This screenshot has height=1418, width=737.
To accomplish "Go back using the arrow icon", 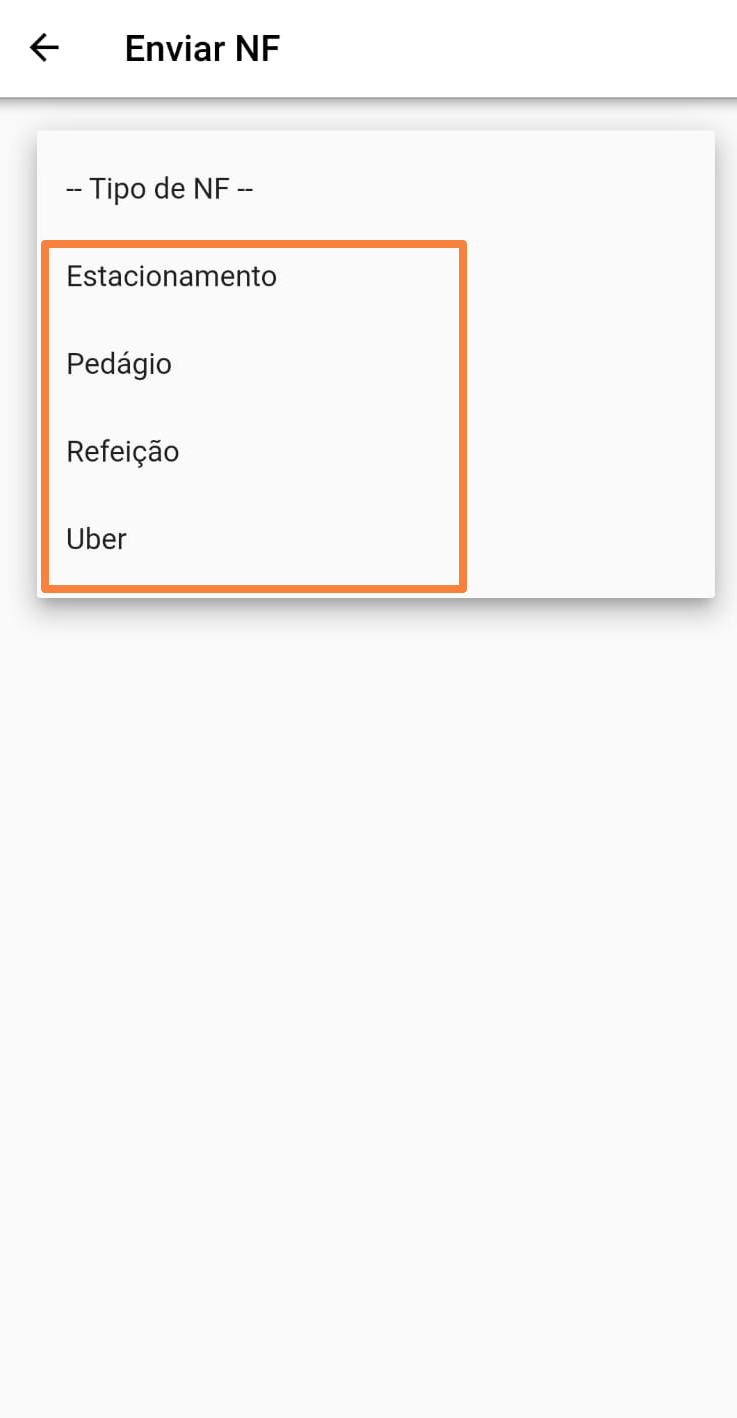I will pyautogui.click(x=45, y=48).
